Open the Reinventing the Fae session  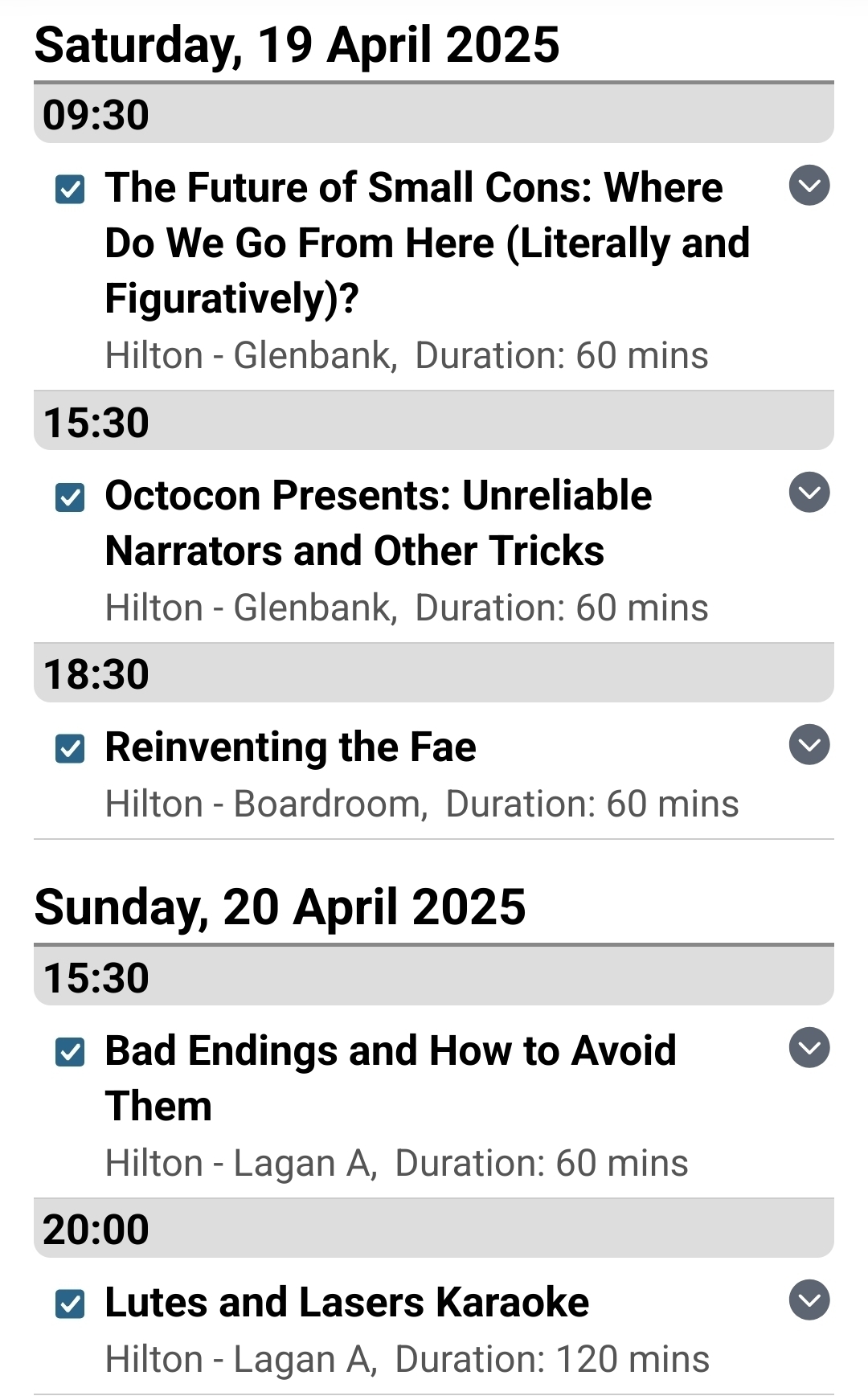click(291, 747)
